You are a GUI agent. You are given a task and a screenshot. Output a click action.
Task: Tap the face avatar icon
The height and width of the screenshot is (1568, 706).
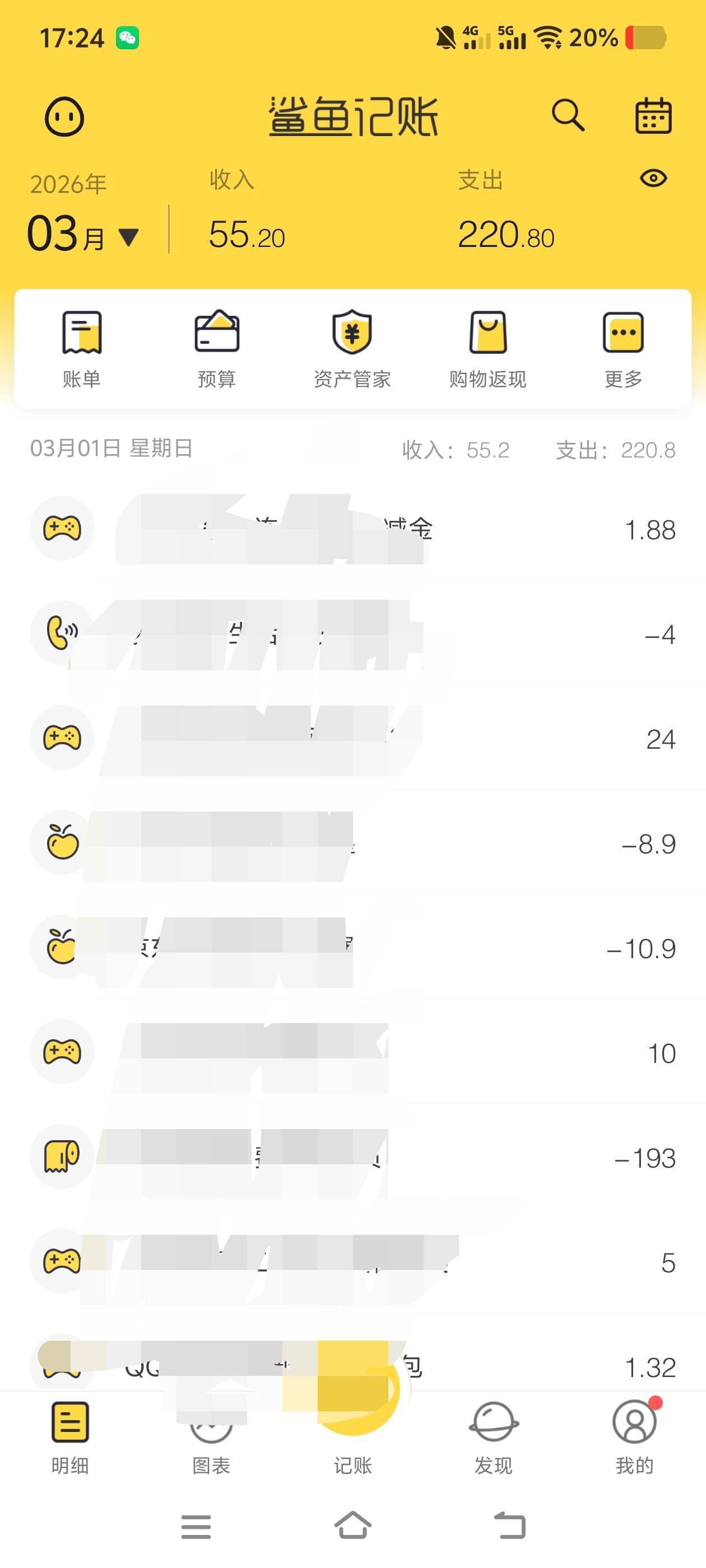(x=64, y=117)
